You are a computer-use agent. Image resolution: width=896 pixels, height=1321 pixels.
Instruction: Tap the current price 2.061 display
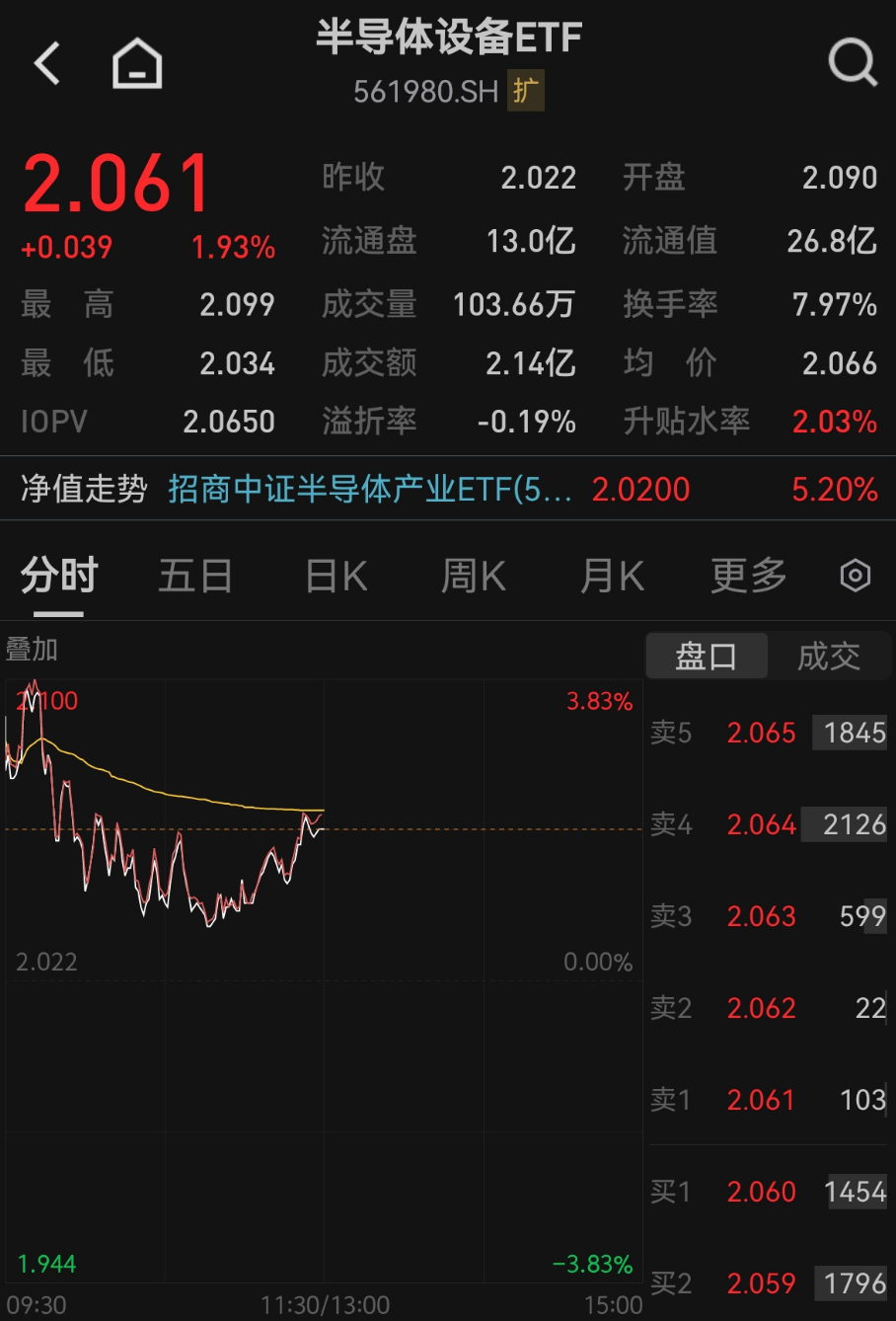coord(115,181)
